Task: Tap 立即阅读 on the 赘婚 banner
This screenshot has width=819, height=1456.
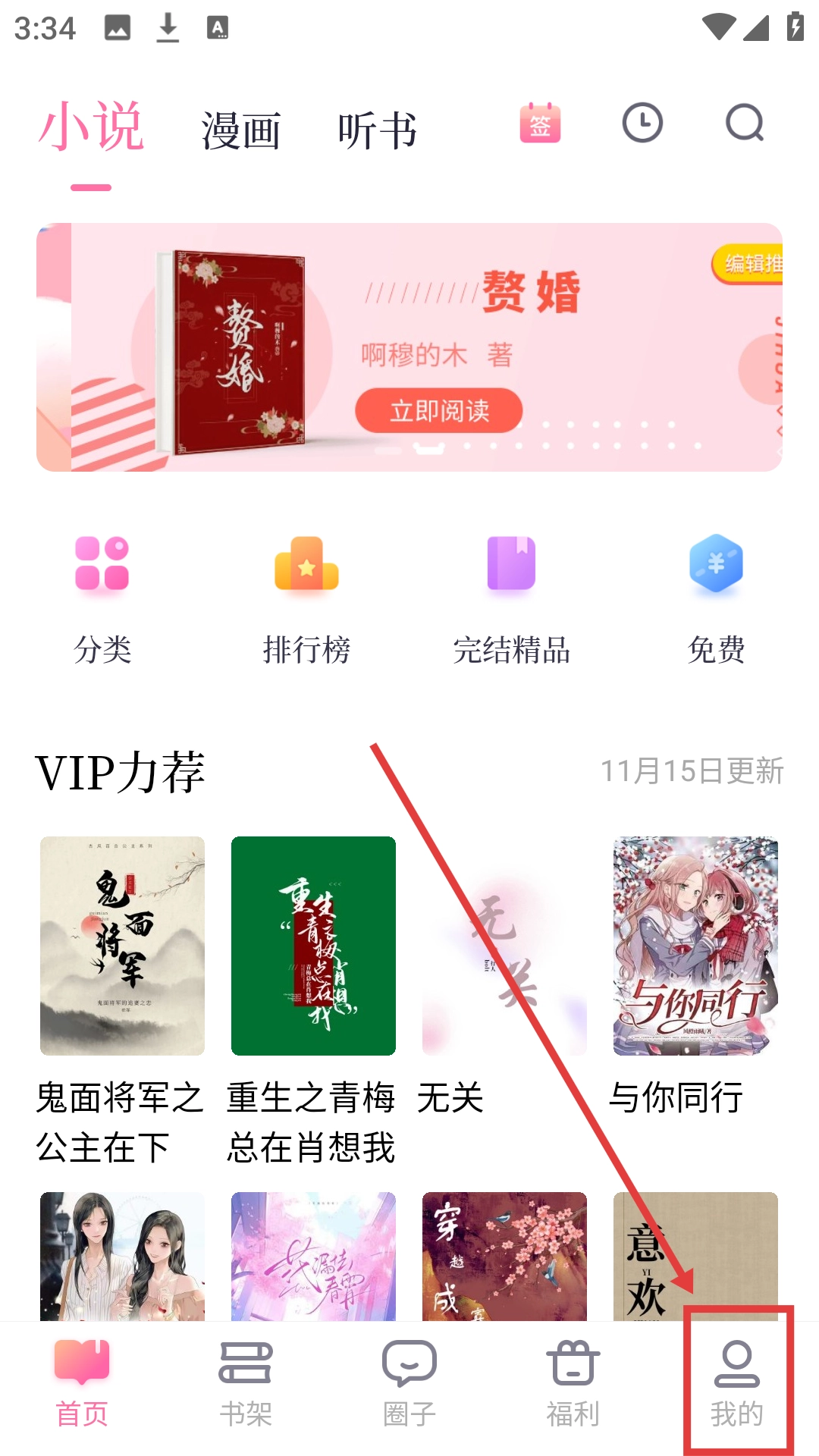Action: point(439,410)
